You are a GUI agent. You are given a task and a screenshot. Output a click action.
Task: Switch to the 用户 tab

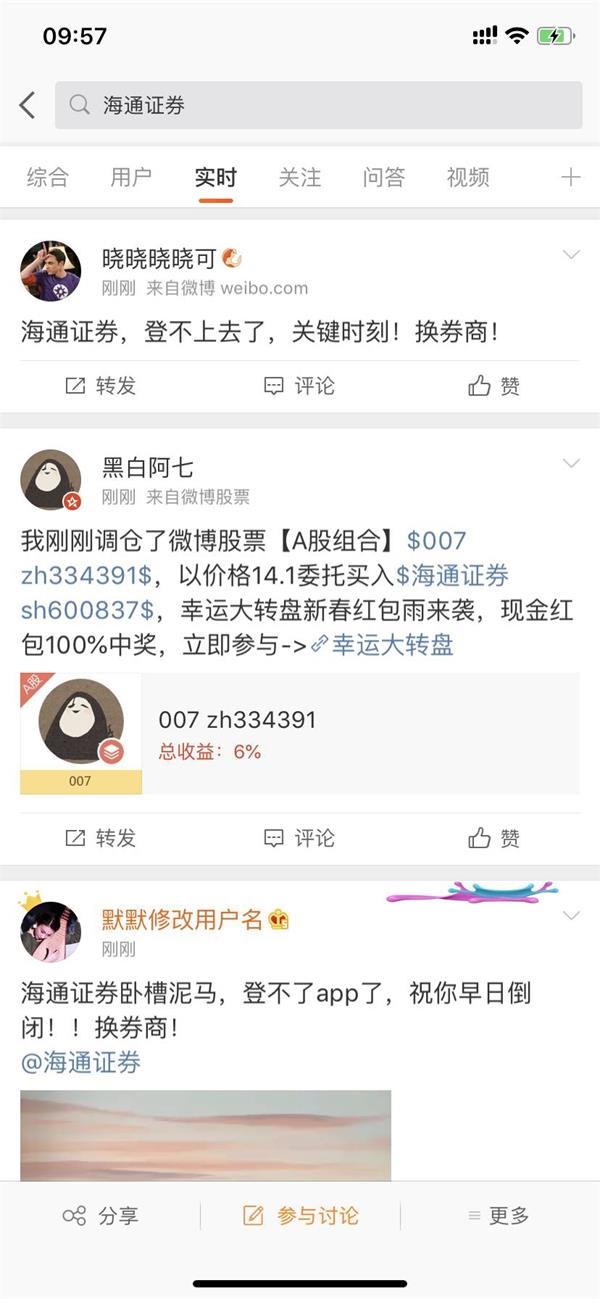[x=131, y=178]
